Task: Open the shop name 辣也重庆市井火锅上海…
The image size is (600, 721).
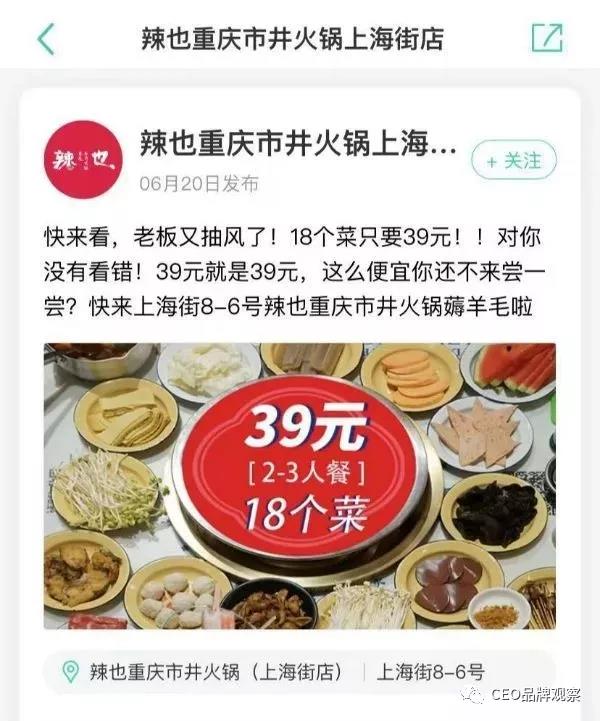Action: (x=297, y=147)
